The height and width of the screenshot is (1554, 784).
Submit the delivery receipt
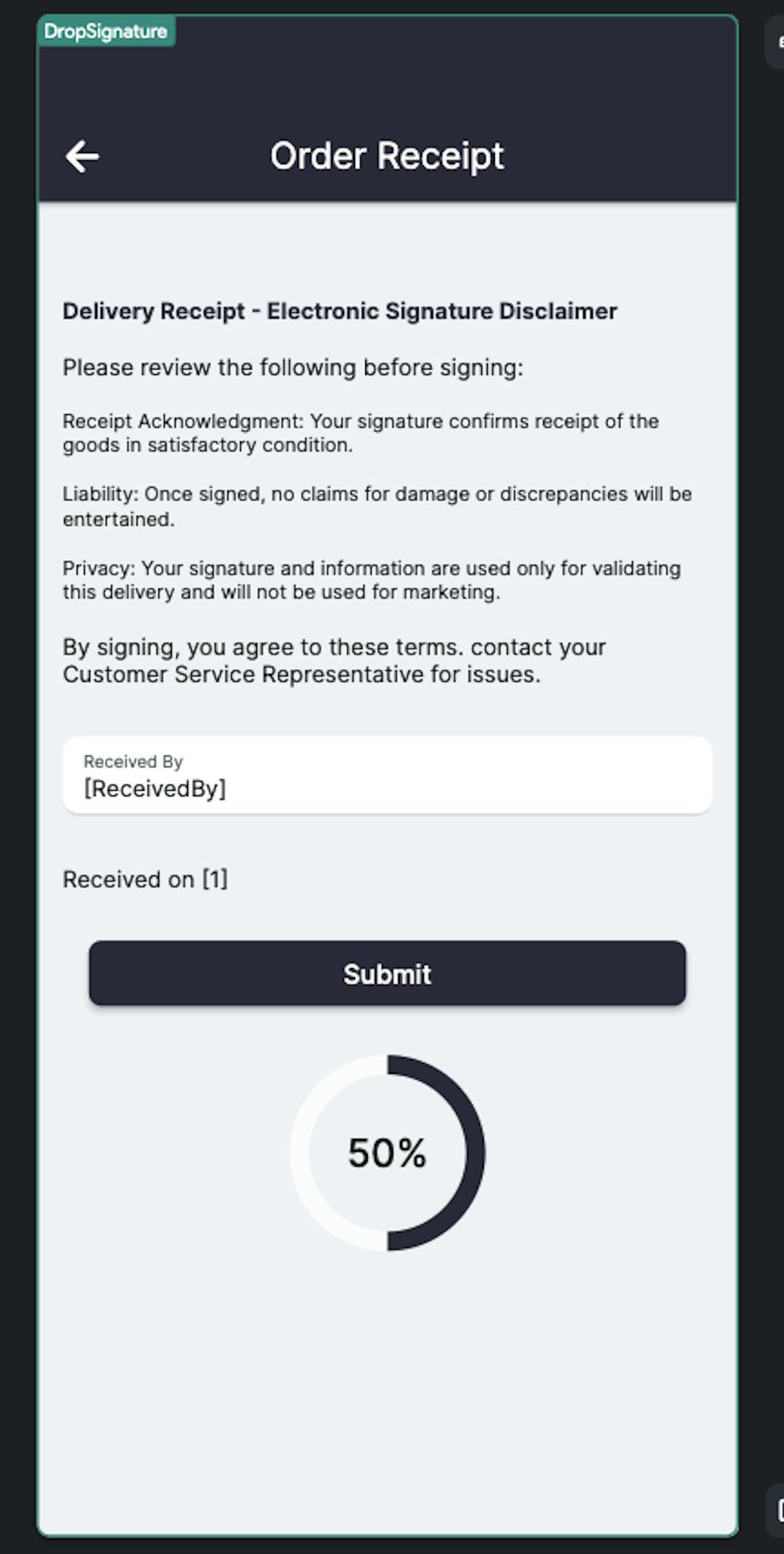pyautogui.click(x=387, y=973)
